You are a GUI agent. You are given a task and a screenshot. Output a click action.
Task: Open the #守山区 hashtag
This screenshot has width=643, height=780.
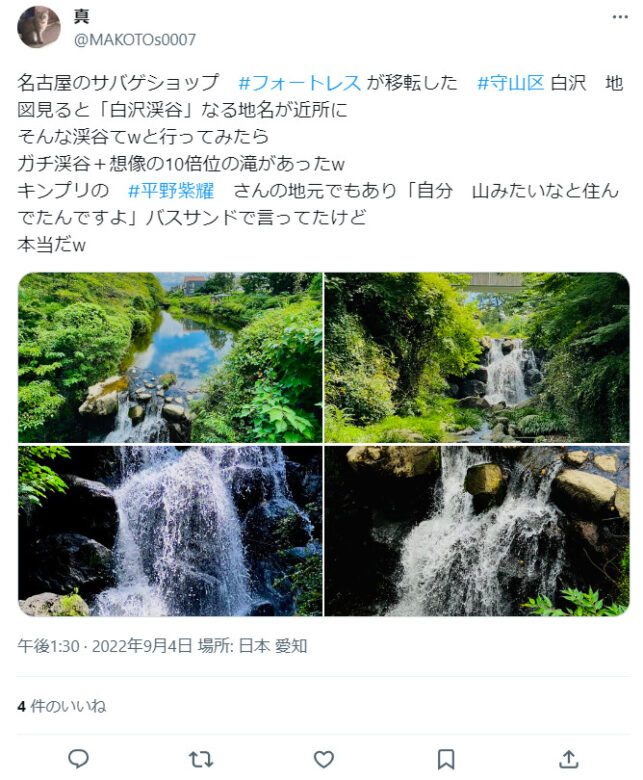click(x=510, y=83)
